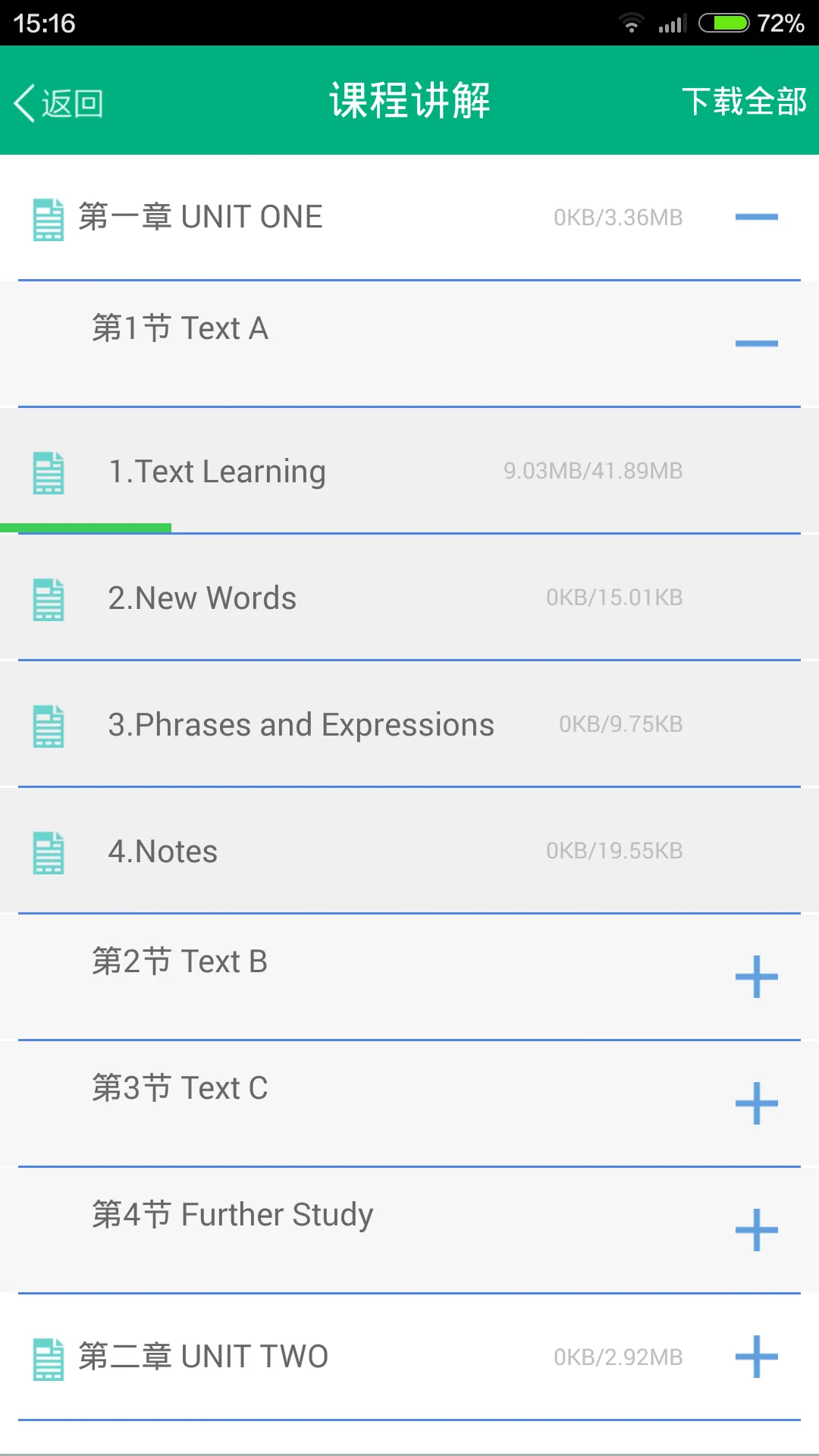Collapse the 第1节 Text A section
Image resolution: width=819 pixels, height=1456 pixels.
pyautogui.click(x=756, y=344)
